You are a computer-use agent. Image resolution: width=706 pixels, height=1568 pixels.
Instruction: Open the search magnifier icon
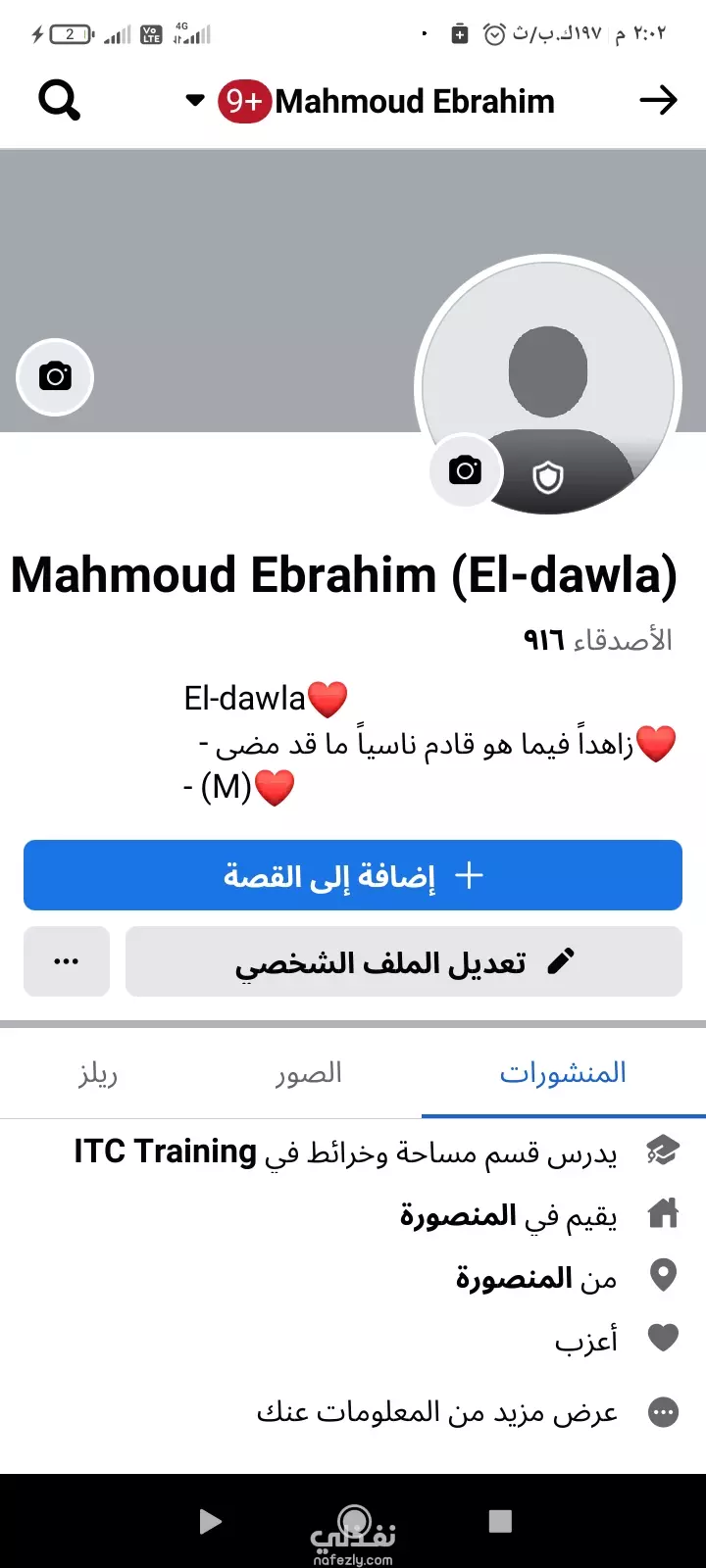coord(59,100)
